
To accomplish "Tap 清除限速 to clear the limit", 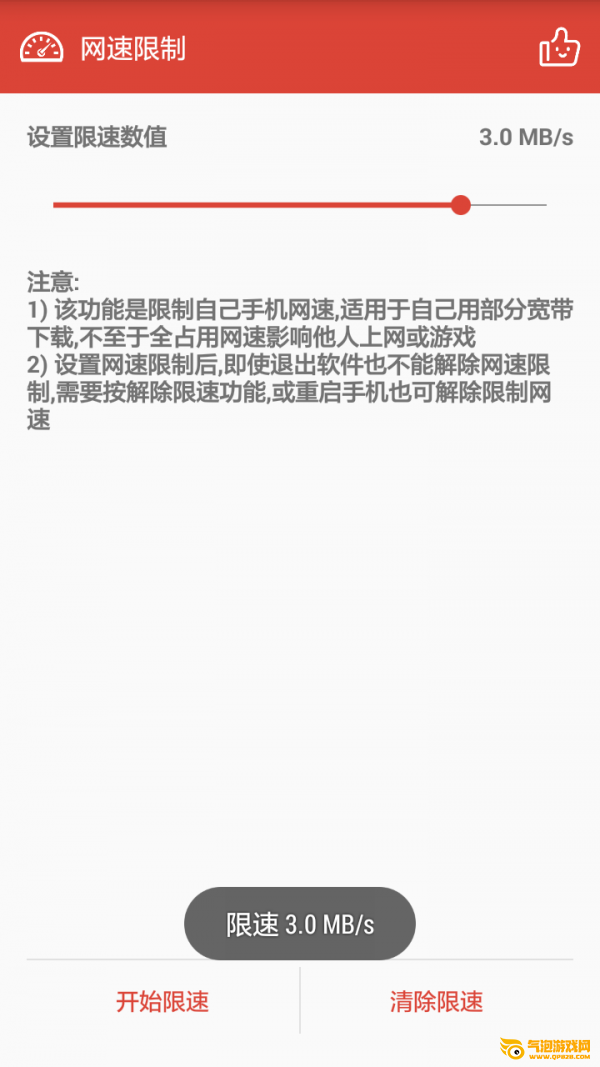I will coord(436,1002).
